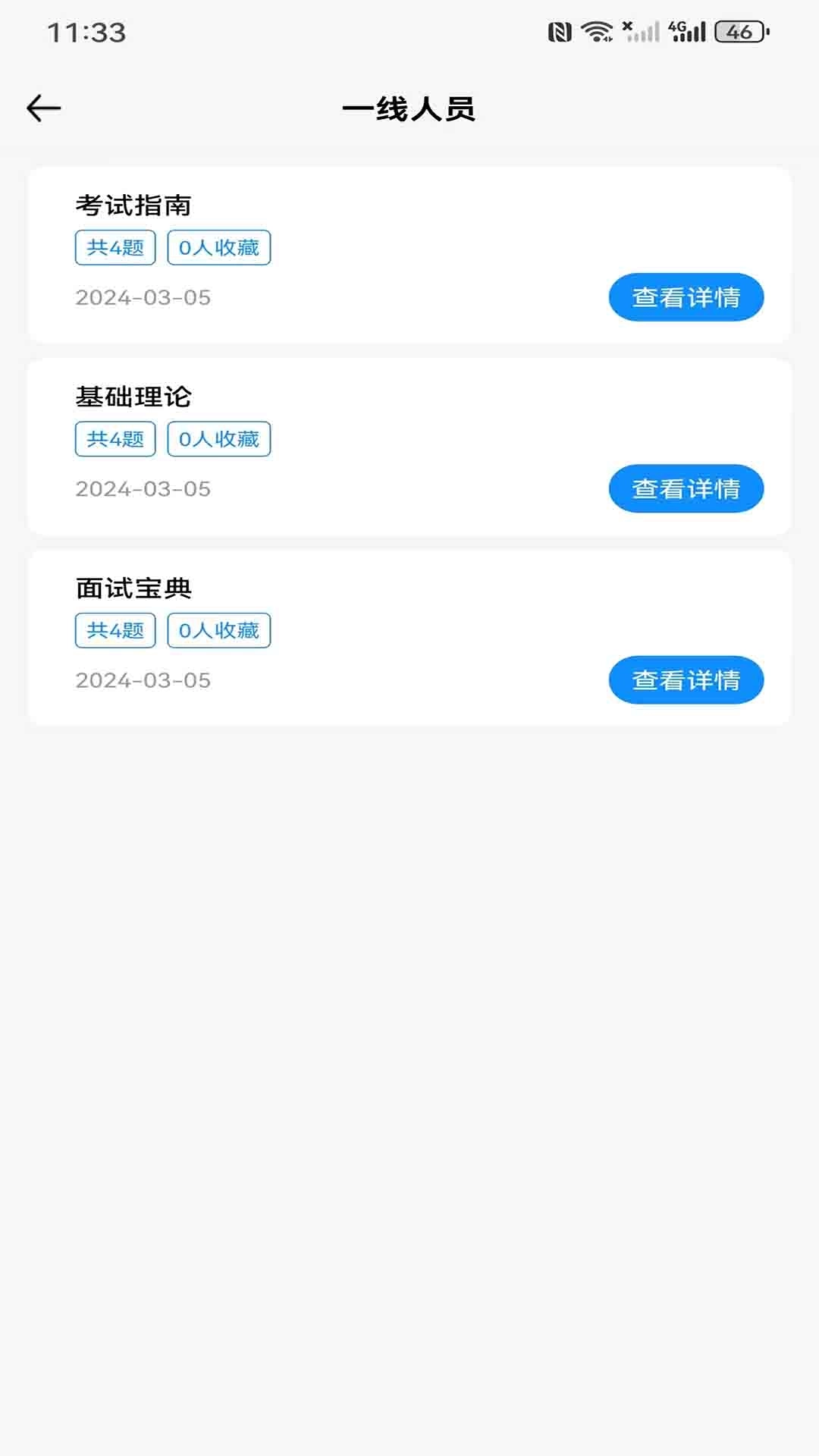
Task: Open 查看详情 for 面试宝典
Action: coord(685,680)
